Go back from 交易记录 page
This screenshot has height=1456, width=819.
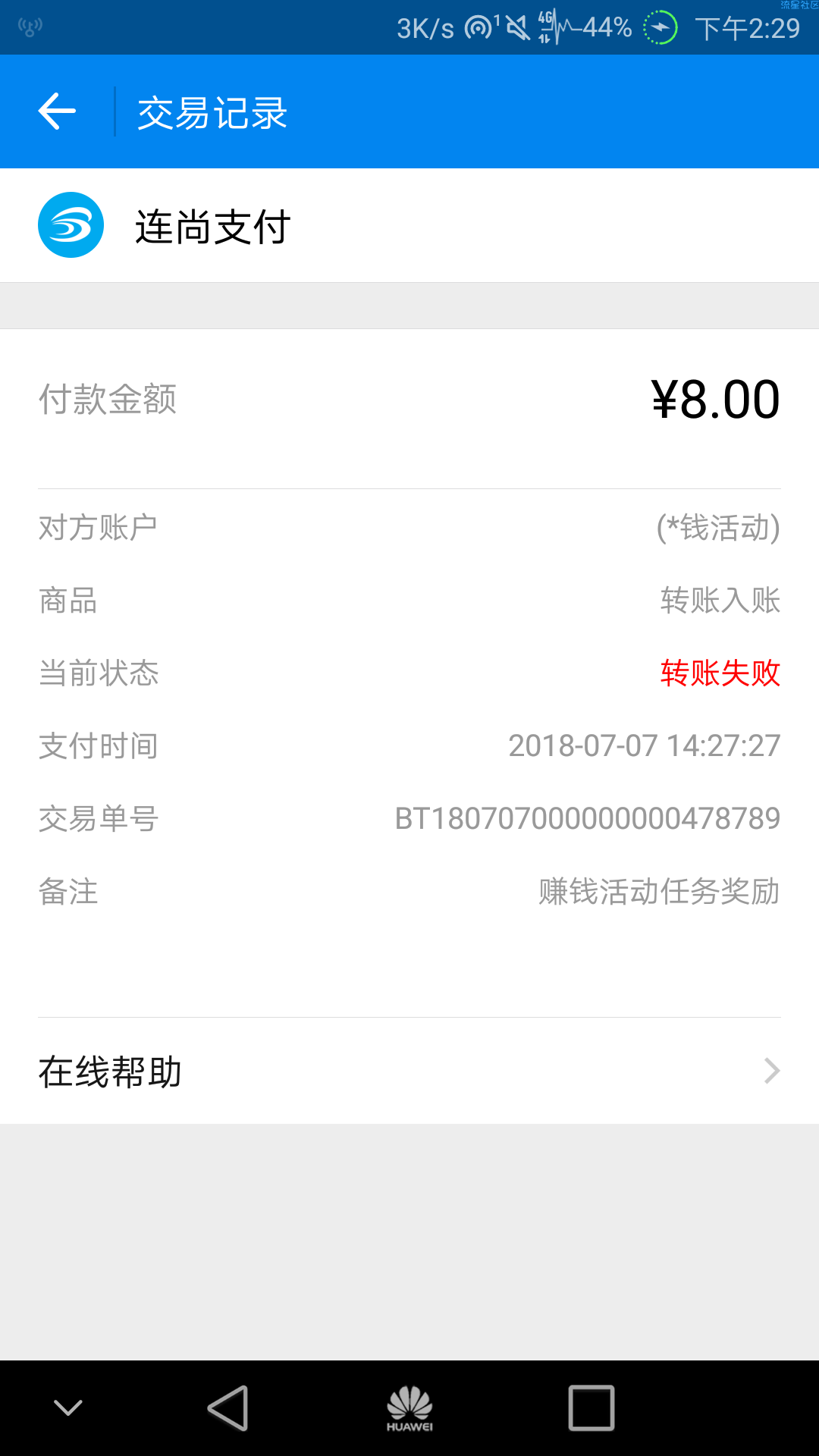pos(57,111)
